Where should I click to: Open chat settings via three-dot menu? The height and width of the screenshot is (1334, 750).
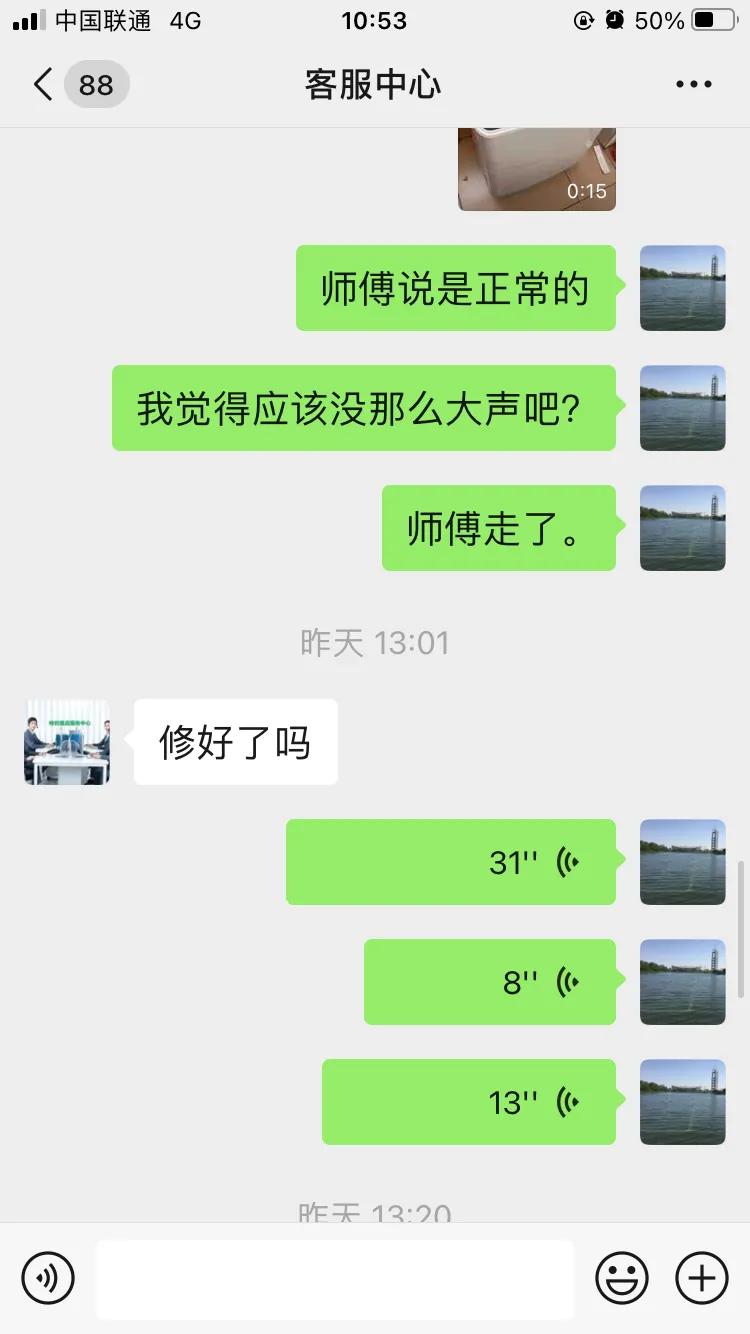[694, 84]
